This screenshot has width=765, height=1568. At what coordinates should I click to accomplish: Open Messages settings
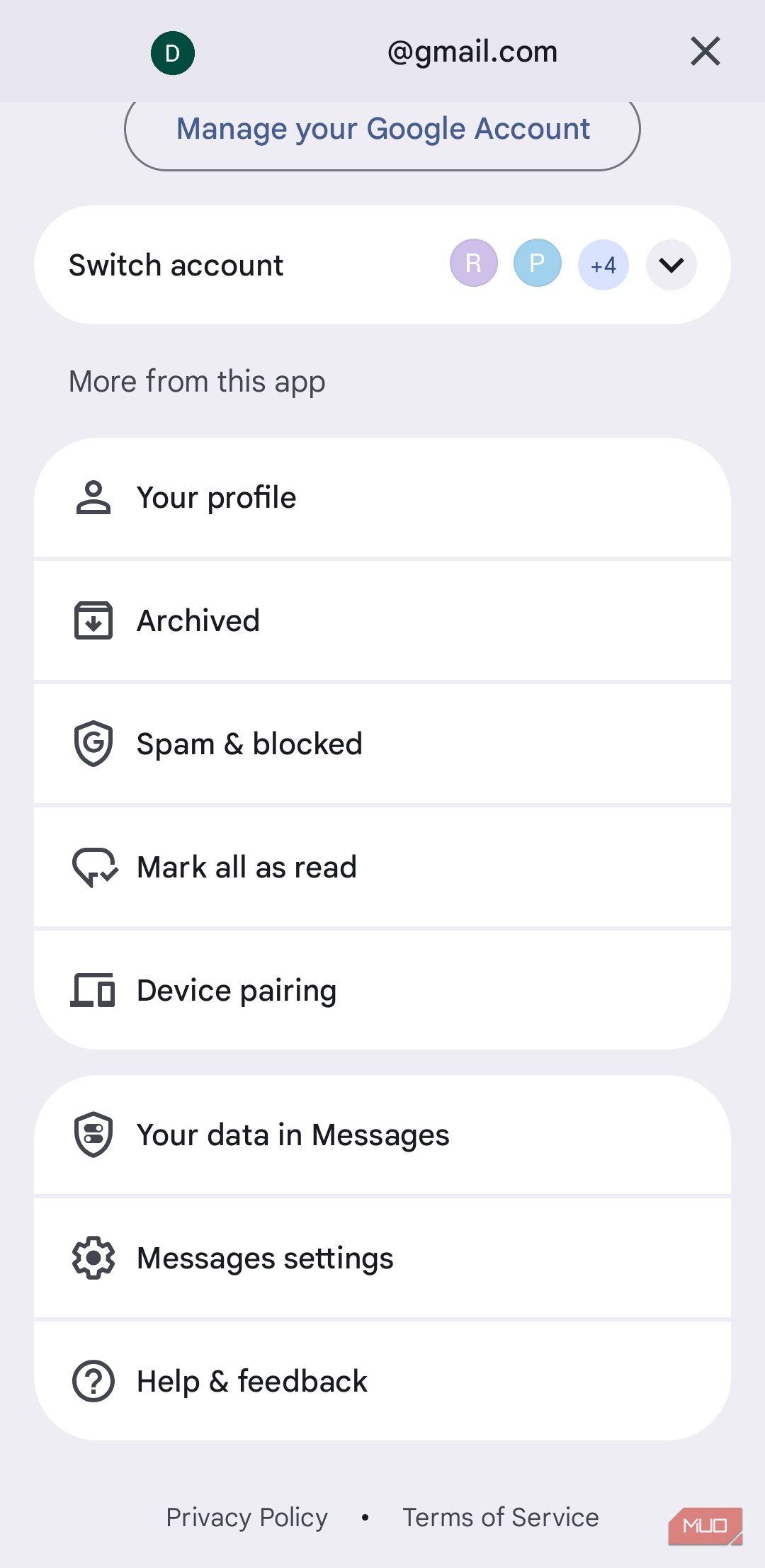[382, 1259]
